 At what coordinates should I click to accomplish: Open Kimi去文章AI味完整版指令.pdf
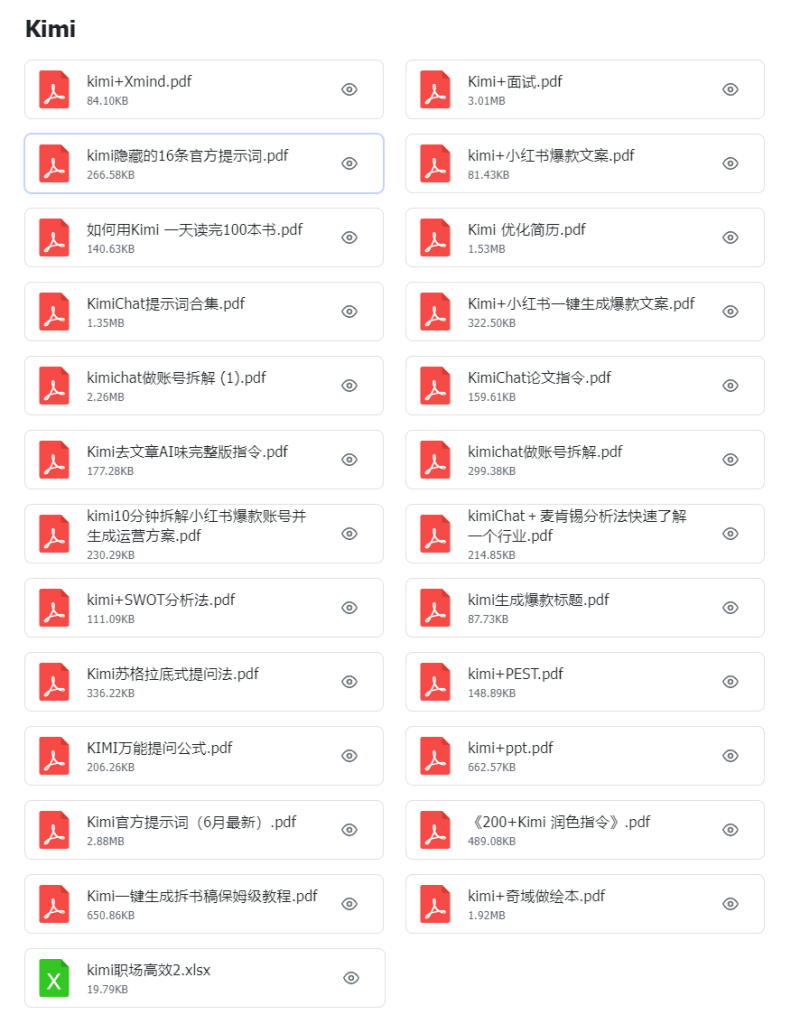pyautogui.click(x=187, y=452)
